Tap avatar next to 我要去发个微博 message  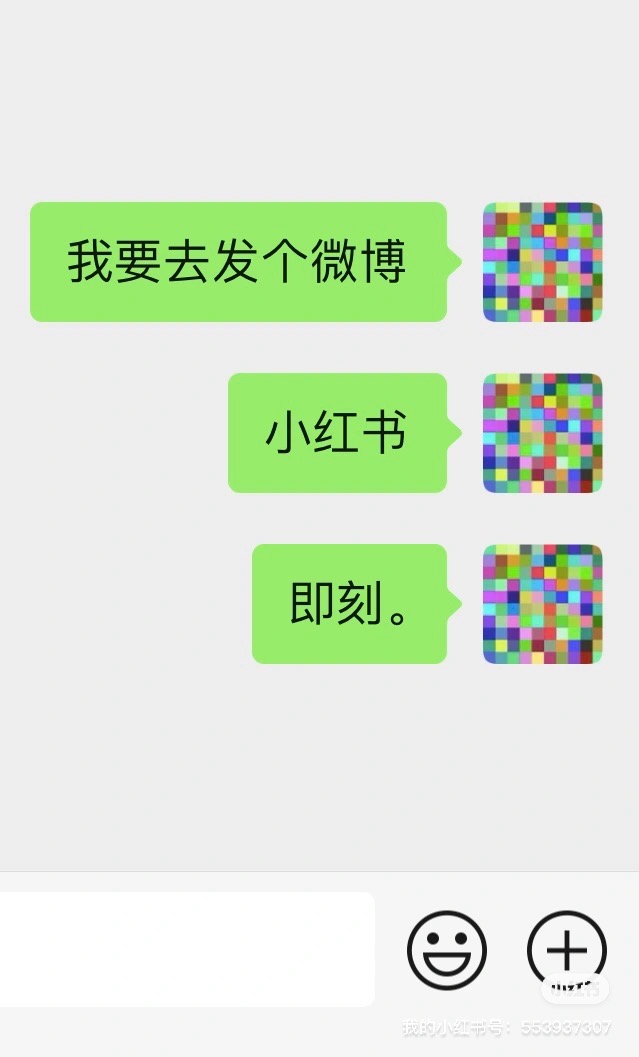click(543, 262)
